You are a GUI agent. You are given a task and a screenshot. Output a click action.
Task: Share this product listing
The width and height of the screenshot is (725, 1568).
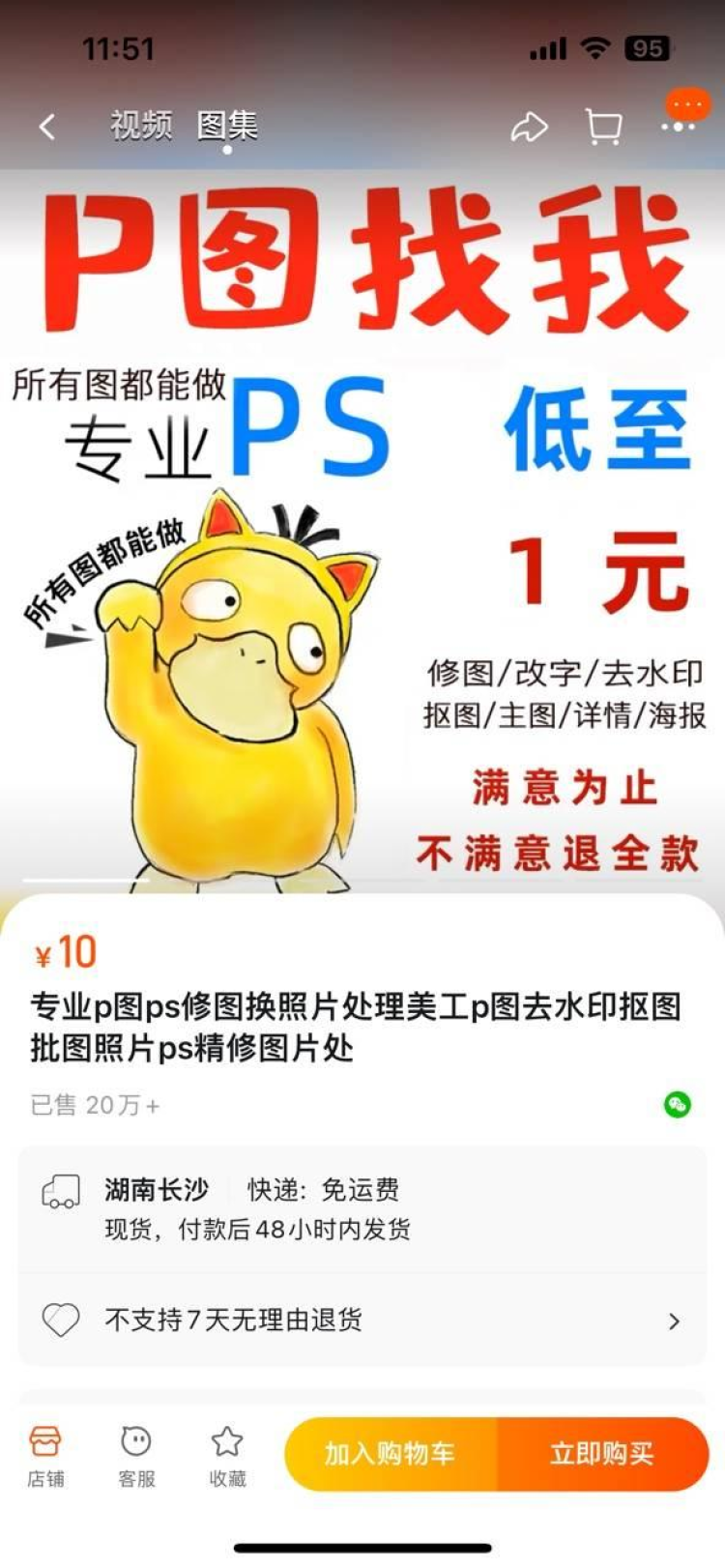pyautogui.click(x=529, y=127)
